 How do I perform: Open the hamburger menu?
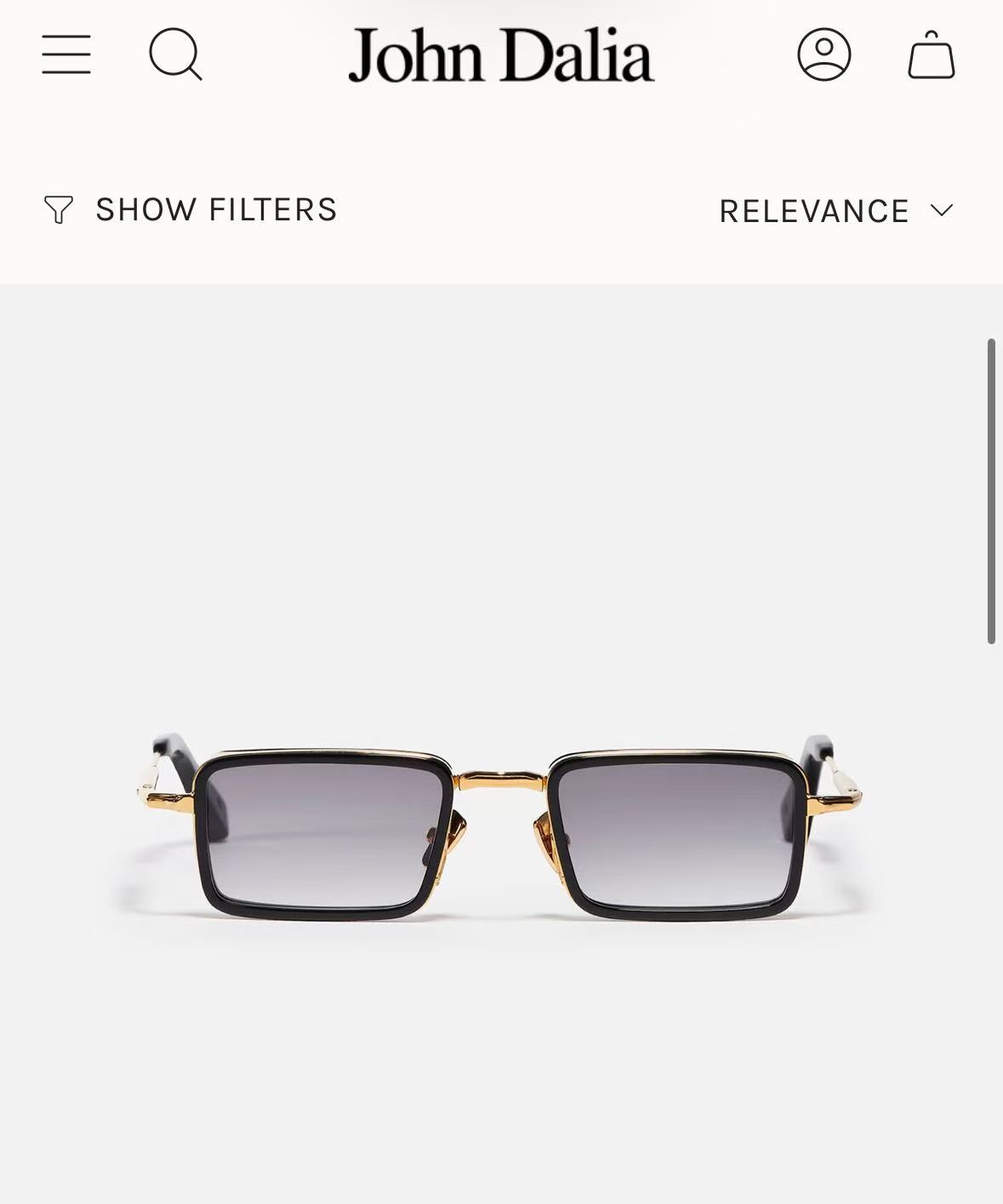[x=66, y=54]
